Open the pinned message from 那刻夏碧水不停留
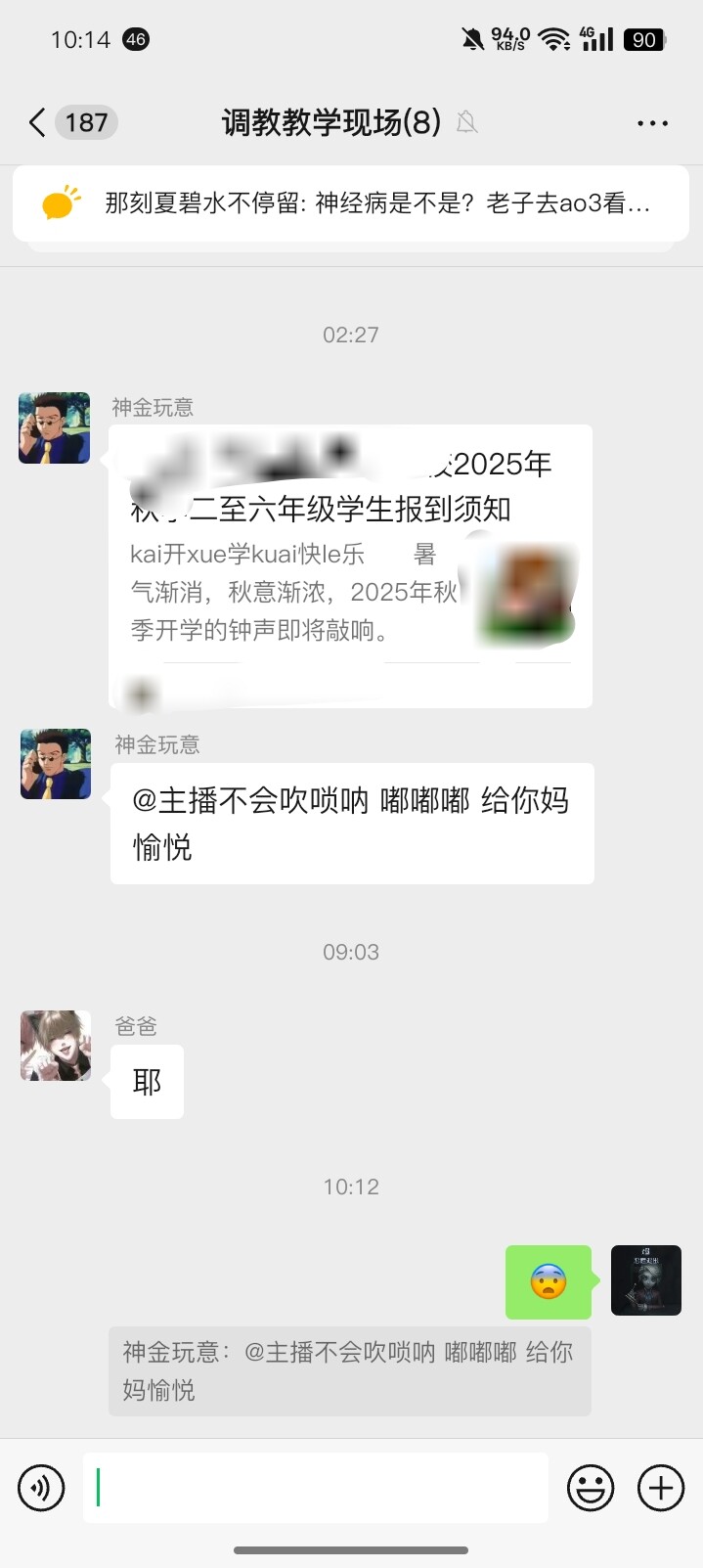This screenshot has width=703, height=1568. point(350,203)
